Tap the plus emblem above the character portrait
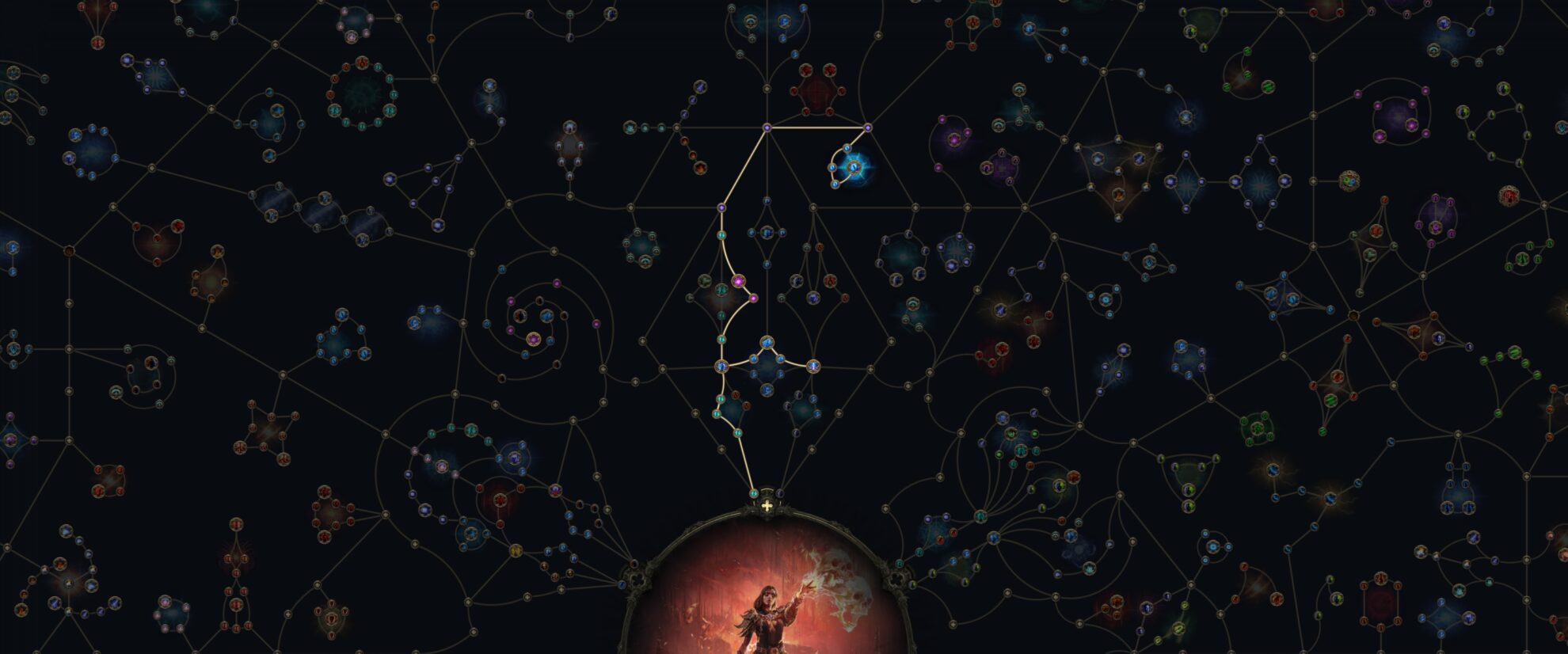Viewport: 1568px width, 654px height. coord(767,505)
